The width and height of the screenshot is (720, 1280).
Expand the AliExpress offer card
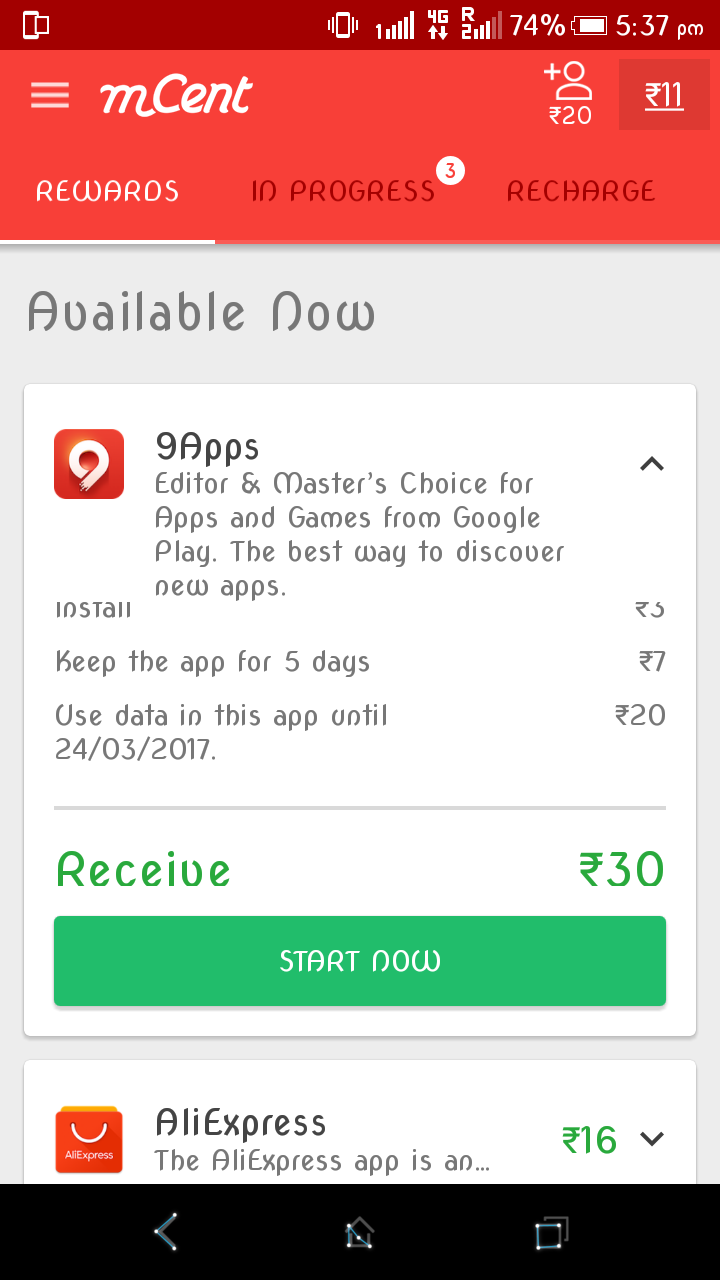651,1138
